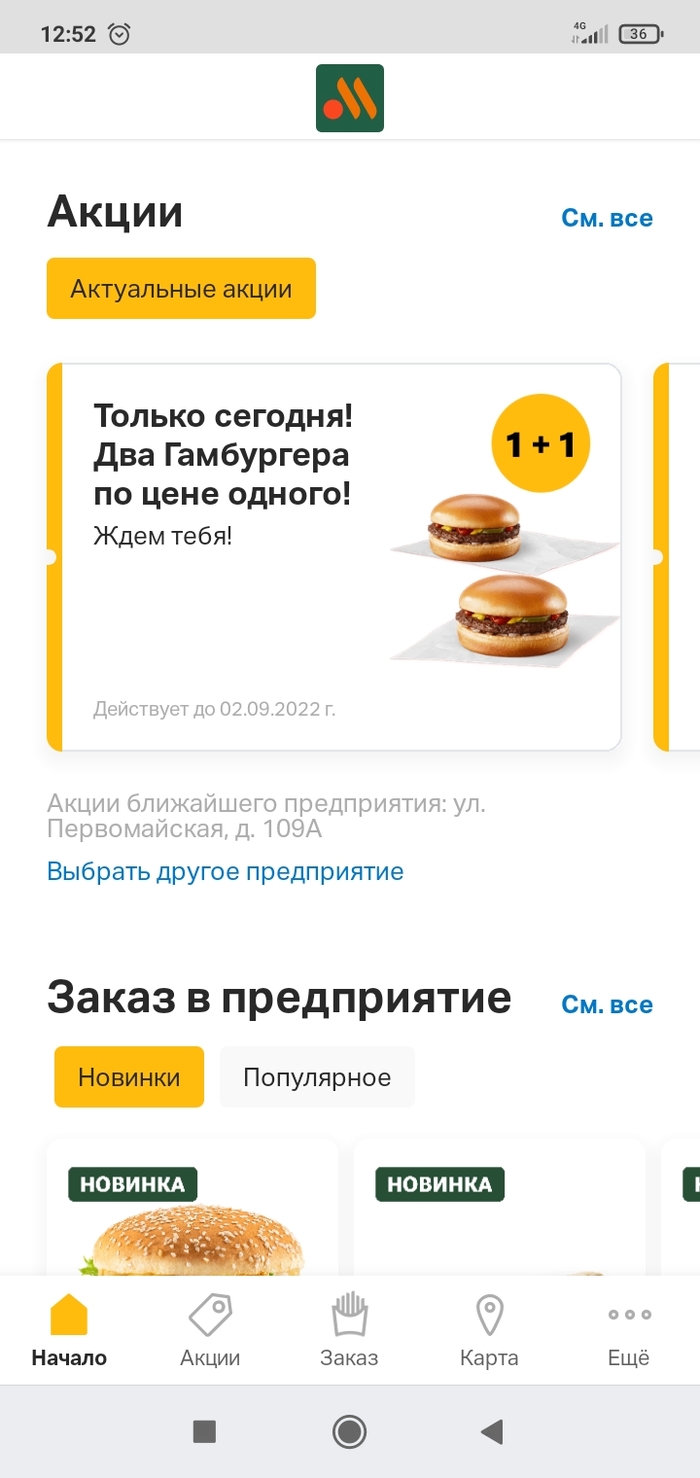Show more options under Ещё
The height and width of the screenshot is (1478, 700).
point(629,1330)
